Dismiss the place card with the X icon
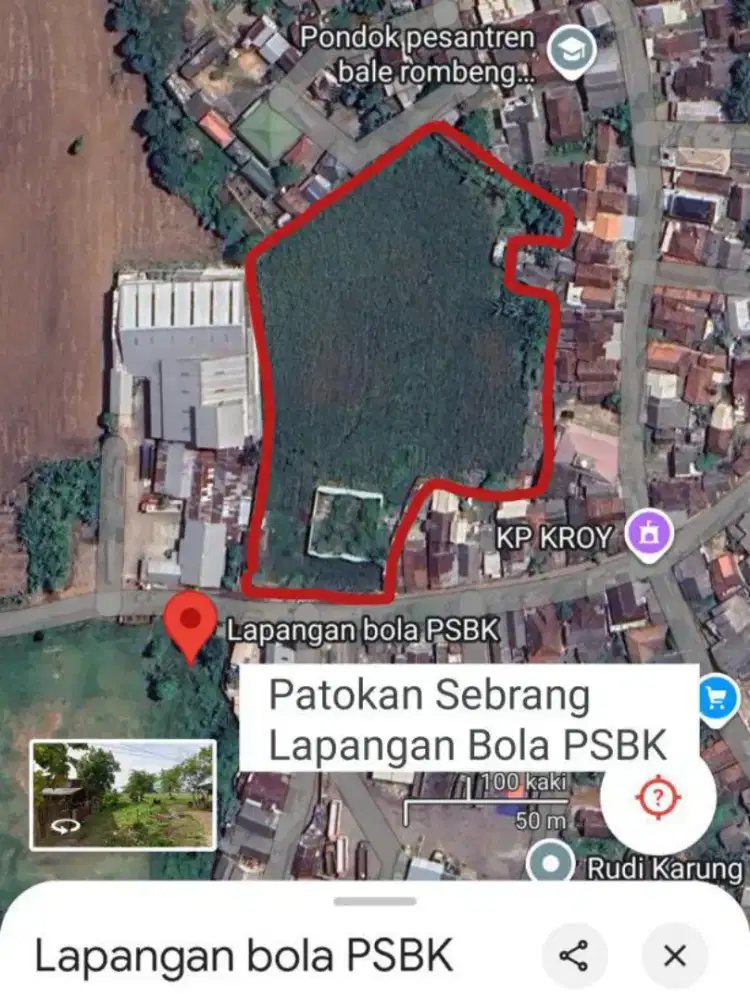Screen dimensions: 750x1000 [673, 954]
